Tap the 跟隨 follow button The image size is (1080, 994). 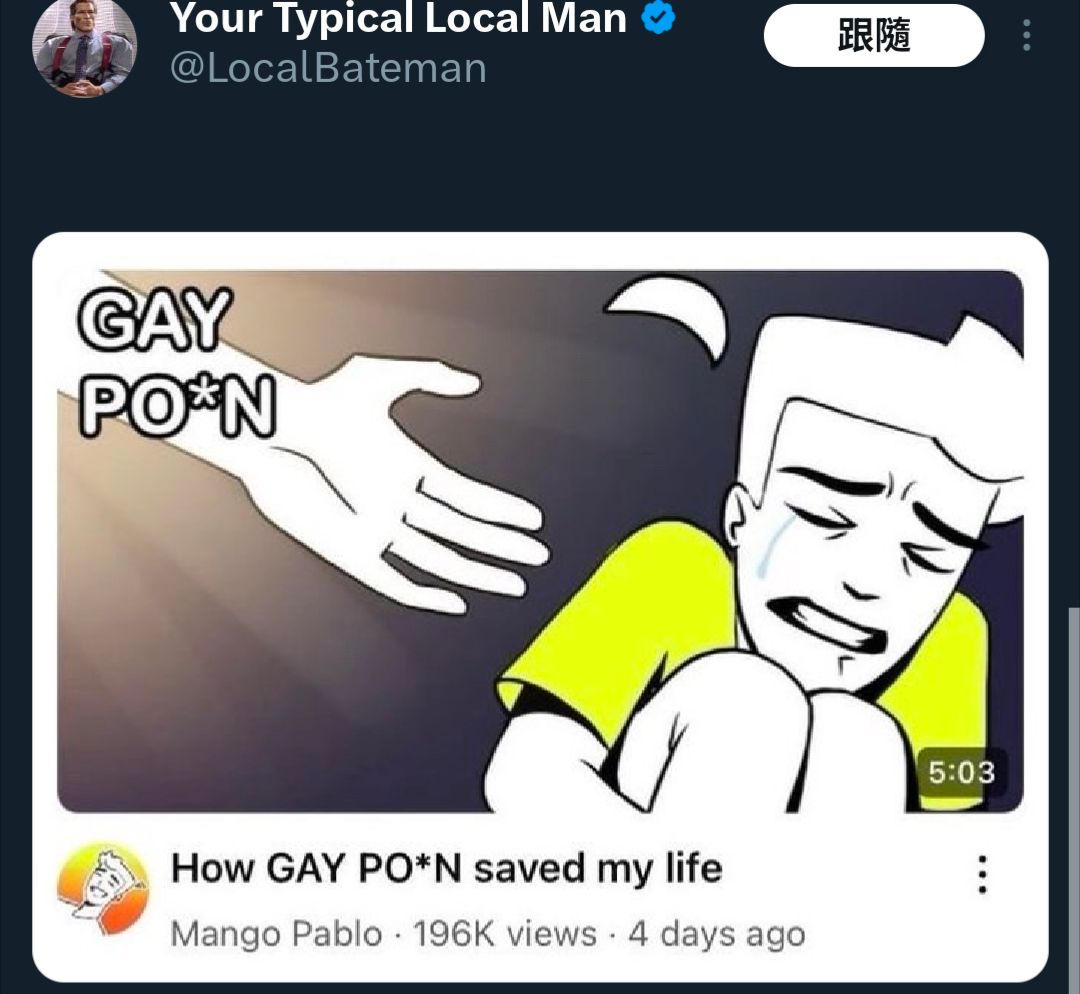(873, 36)
